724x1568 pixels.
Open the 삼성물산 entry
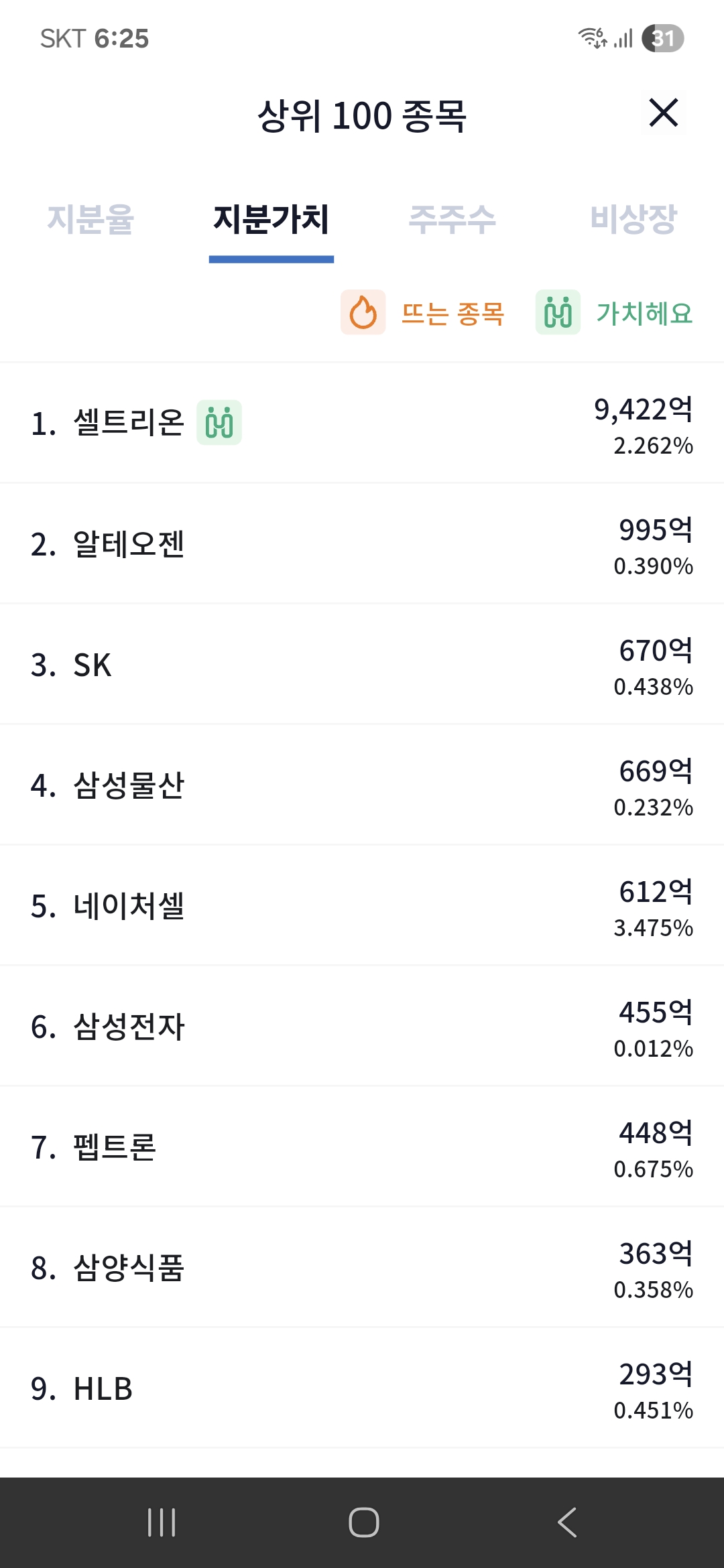[362, 785]
